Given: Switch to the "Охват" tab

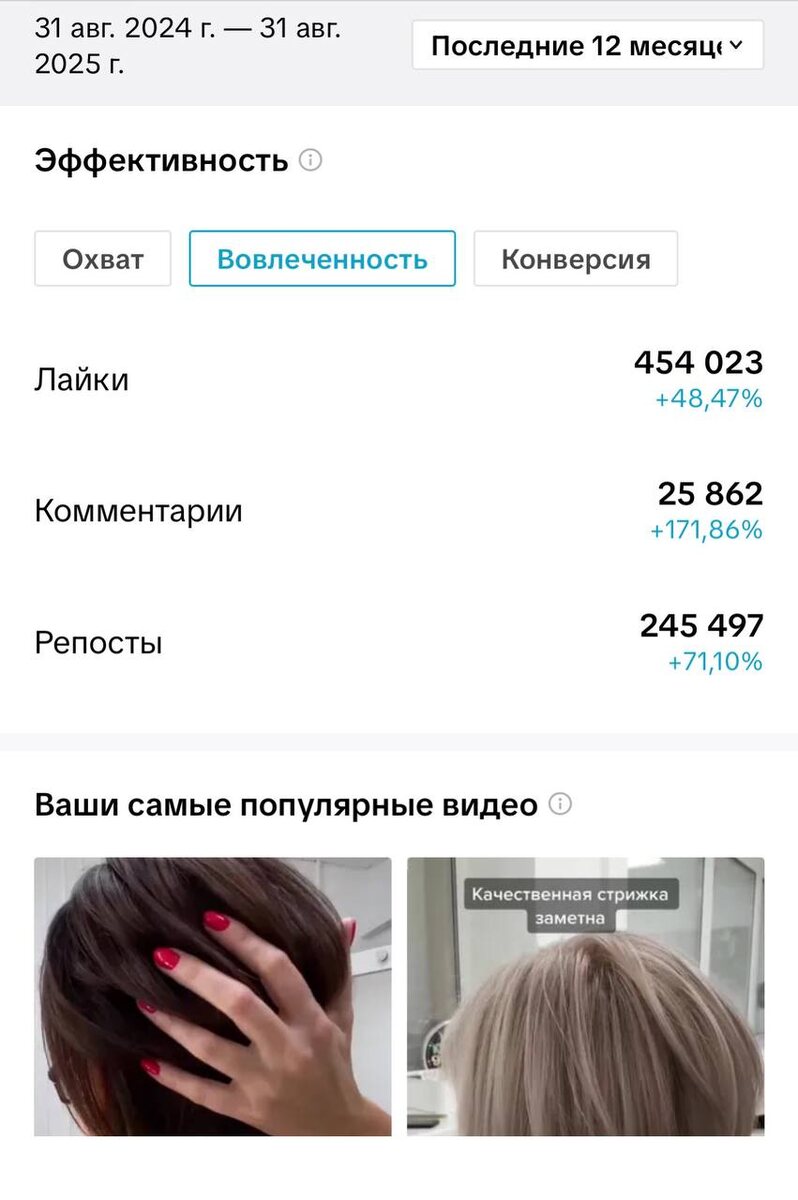Looking at the screenshot, I should (x=101, y=258).
